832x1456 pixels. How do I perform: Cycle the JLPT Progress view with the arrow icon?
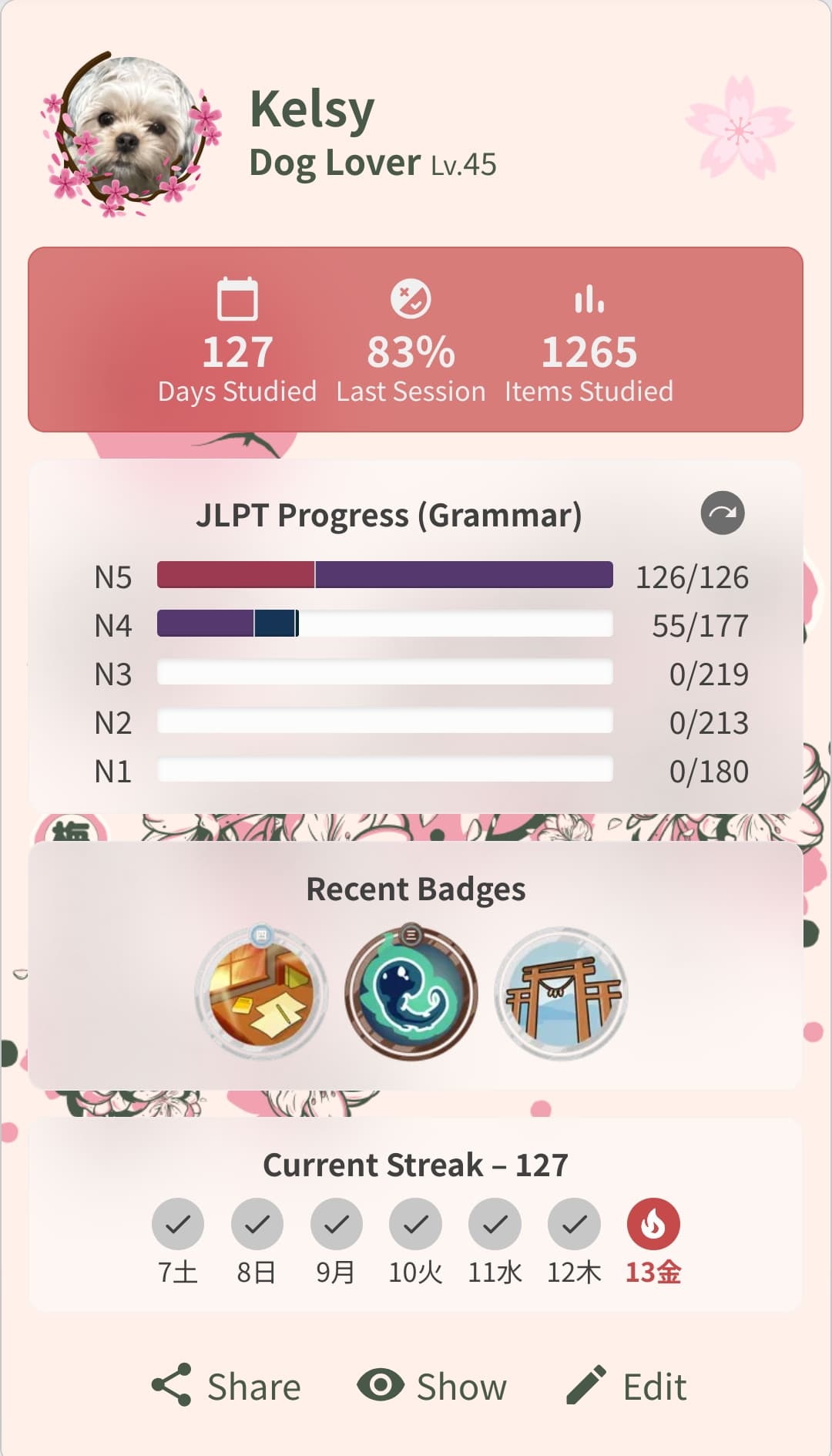click(723, 513)
